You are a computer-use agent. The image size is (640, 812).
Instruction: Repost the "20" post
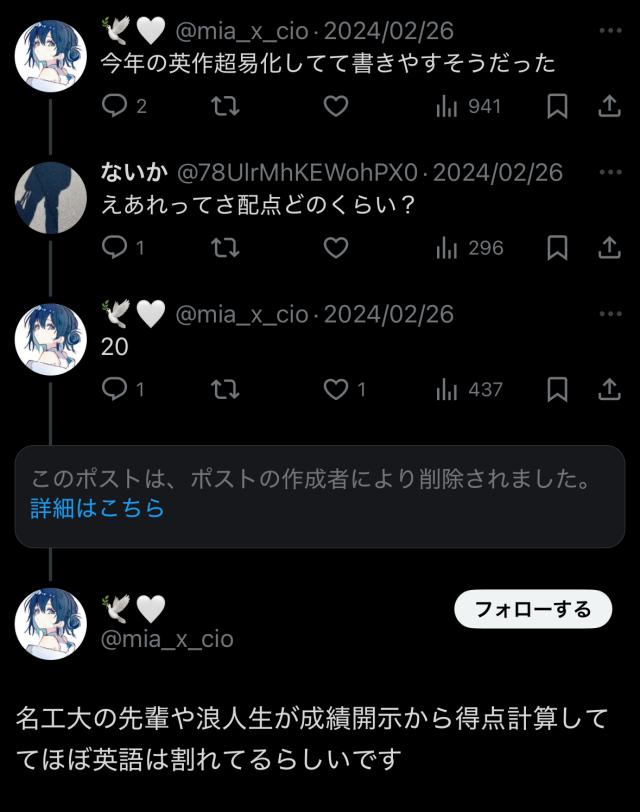click(227, 389)
